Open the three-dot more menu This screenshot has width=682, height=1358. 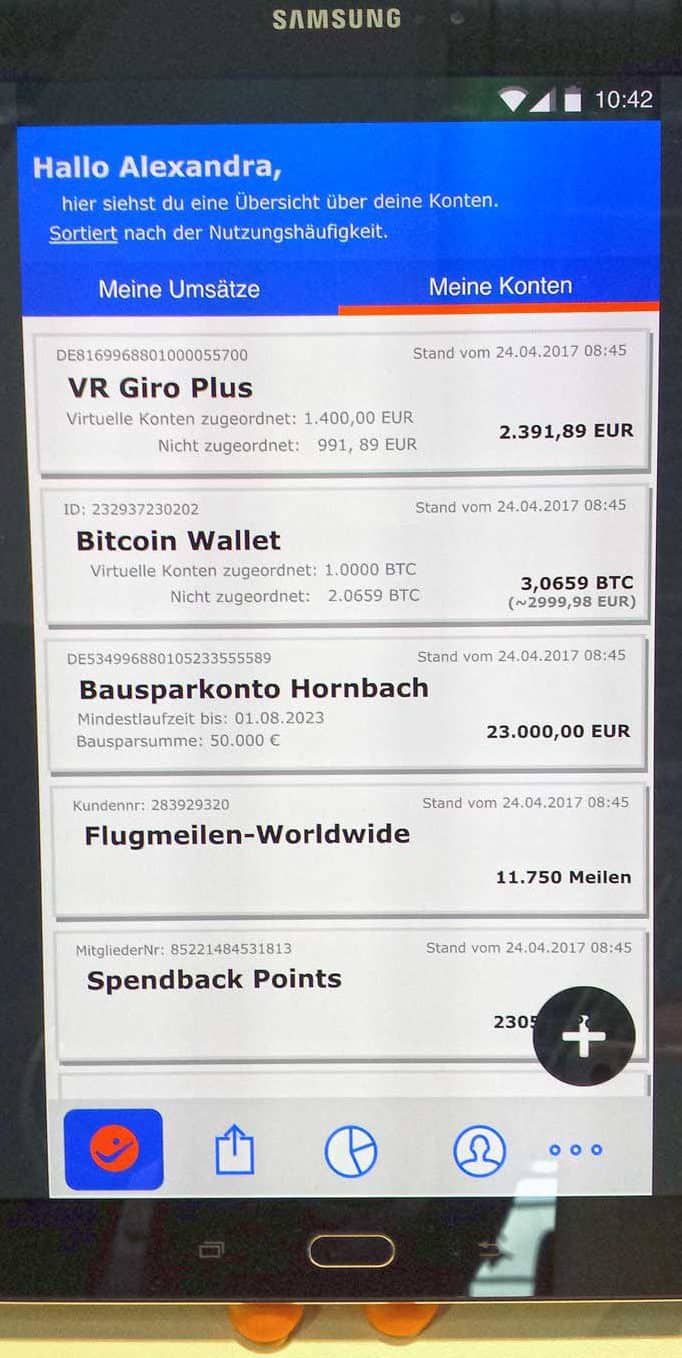[x=576, y=1150]
